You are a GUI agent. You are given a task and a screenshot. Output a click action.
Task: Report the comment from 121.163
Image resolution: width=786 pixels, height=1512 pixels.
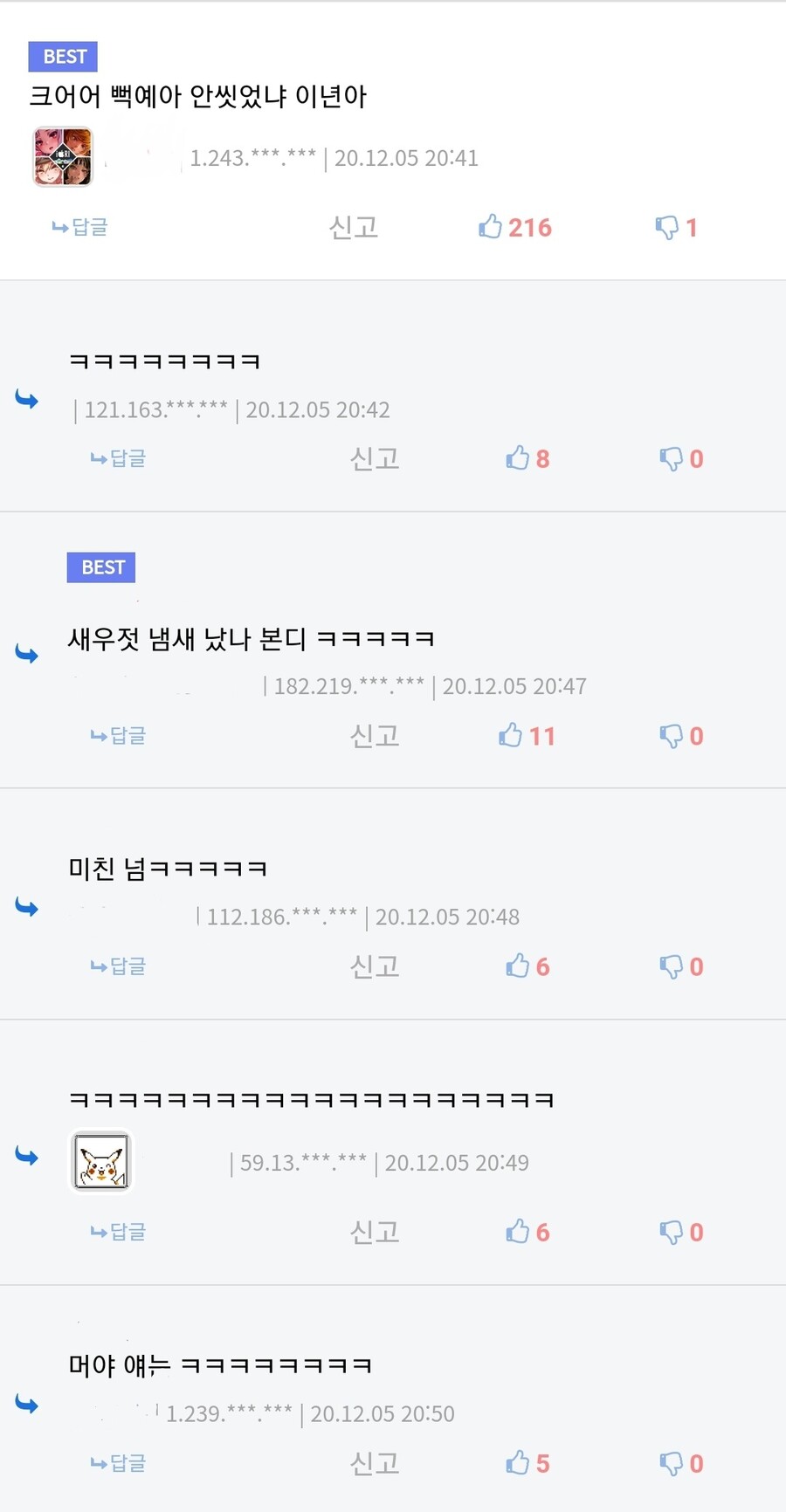coord(375,459)
